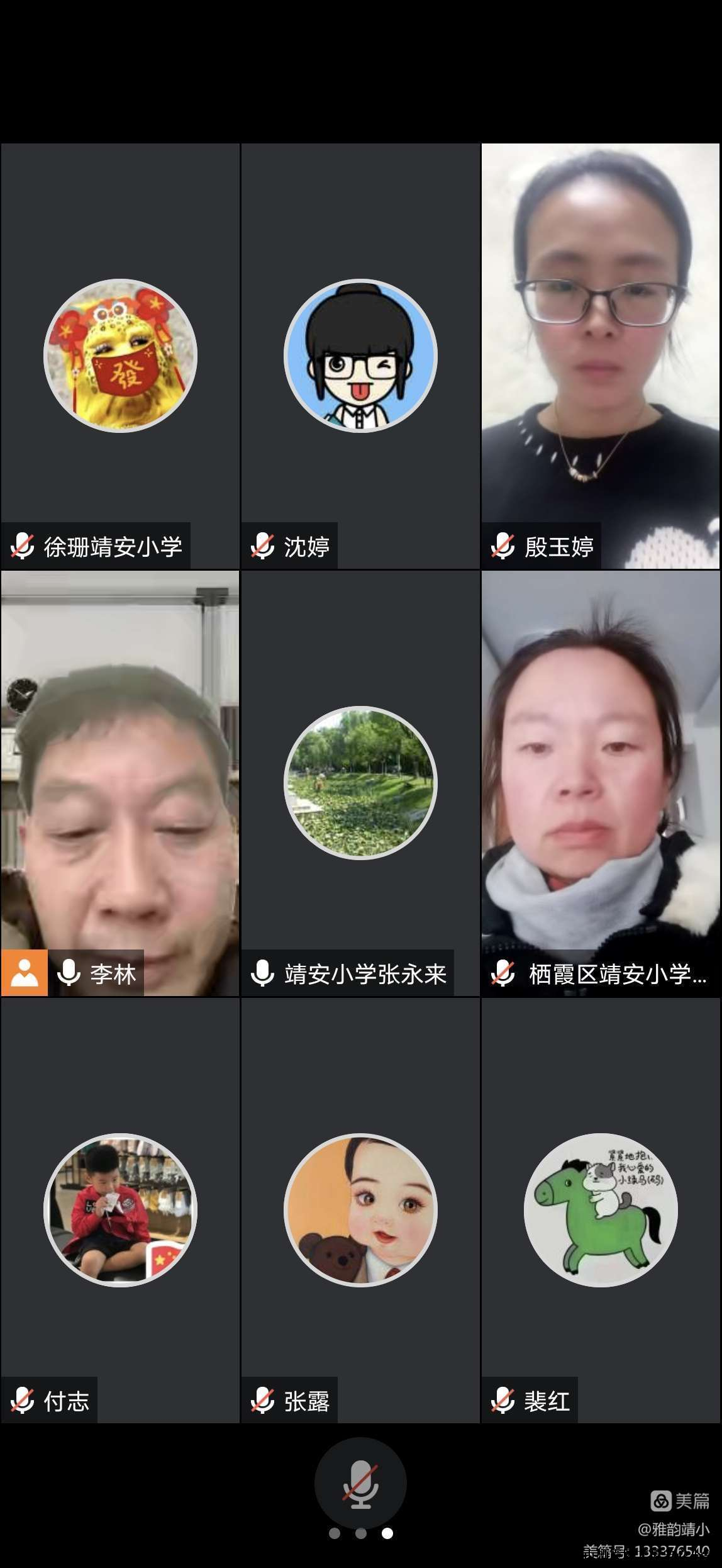Tap the participant tile of 付志
722x1568 pixels.
pyautogui.click(x=120, y=1210)
